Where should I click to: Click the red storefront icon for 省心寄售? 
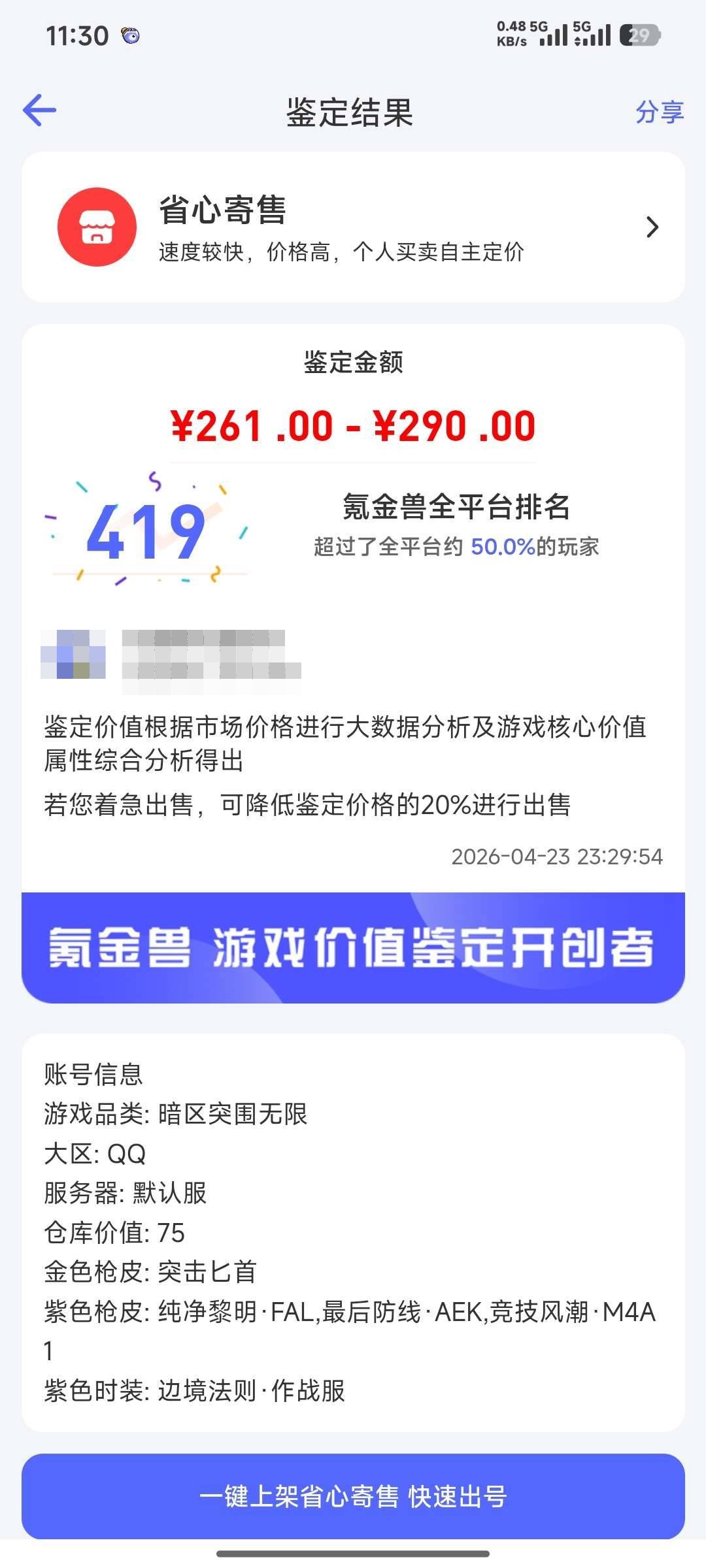point(97,227)
